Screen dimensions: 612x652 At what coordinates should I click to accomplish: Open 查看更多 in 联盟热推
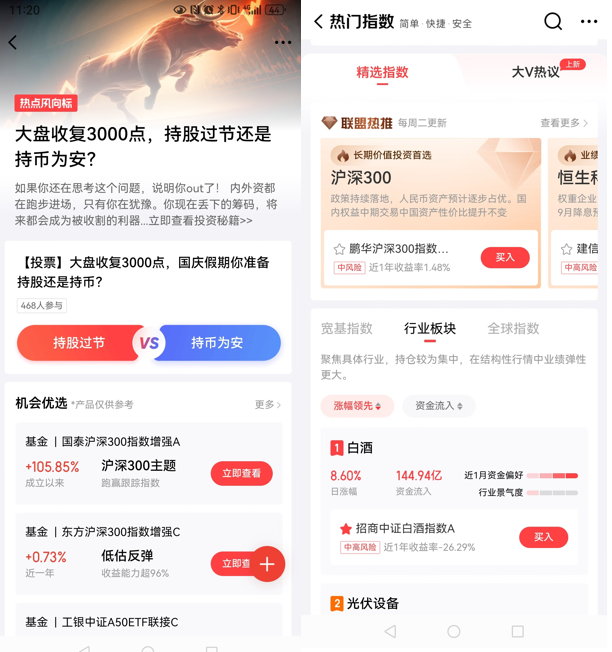point(564,123)
